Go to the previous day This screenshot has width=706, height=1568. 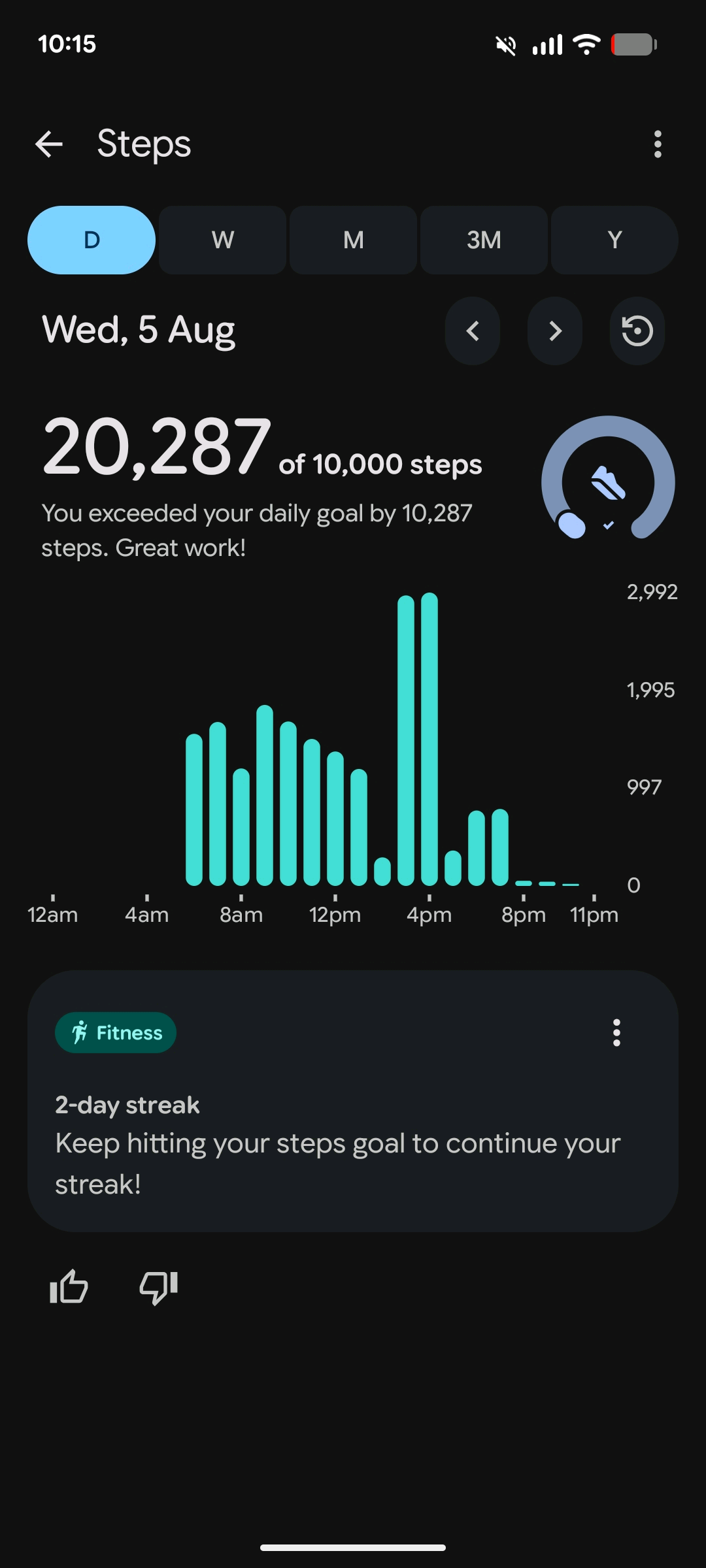pos(473,331)
